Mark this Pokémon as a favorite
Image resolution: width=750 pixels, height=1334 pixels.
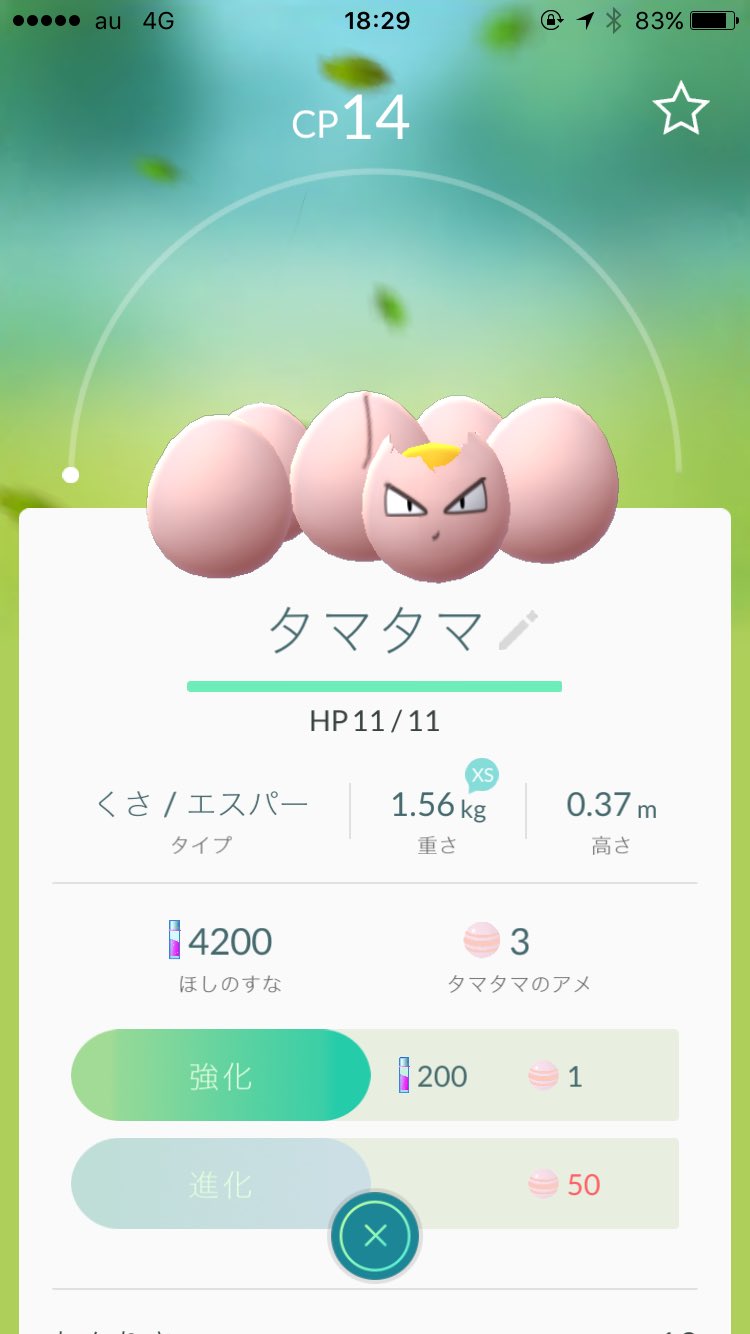tap(681, 110)
